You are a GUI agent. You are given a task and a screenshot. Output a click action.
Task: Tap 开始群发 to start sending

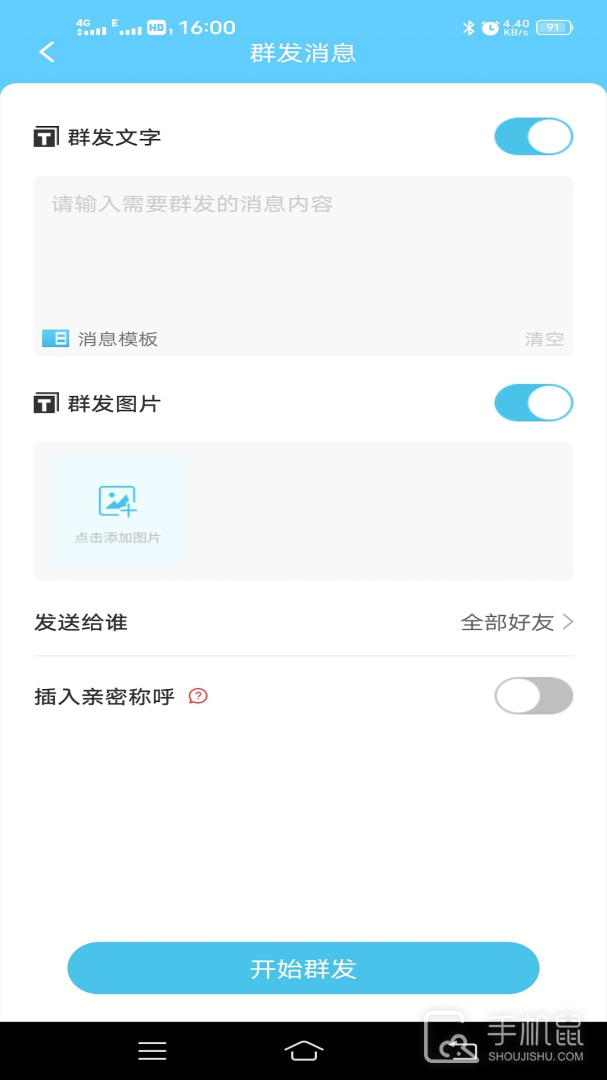tap(303, 968)
